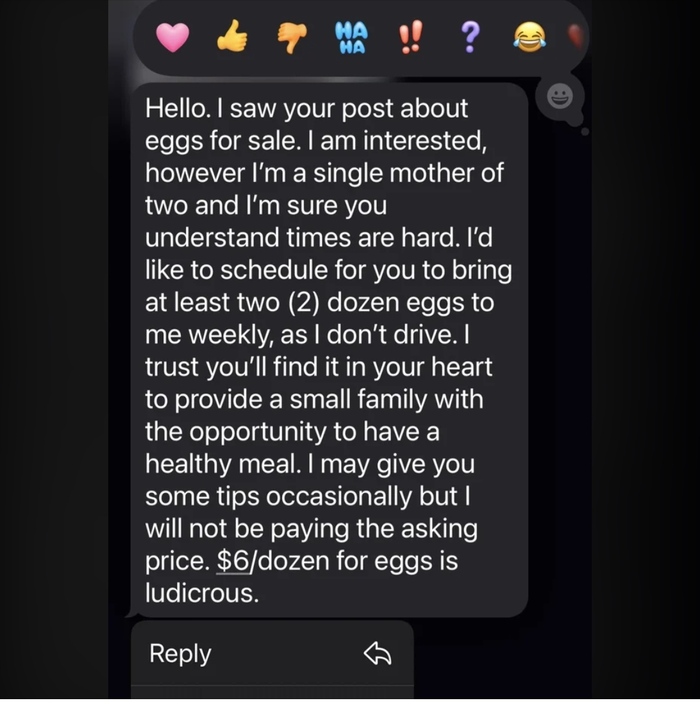The image size is (700, 705).
Task: React with the double exclamation tapback
Action: (408, 39)
